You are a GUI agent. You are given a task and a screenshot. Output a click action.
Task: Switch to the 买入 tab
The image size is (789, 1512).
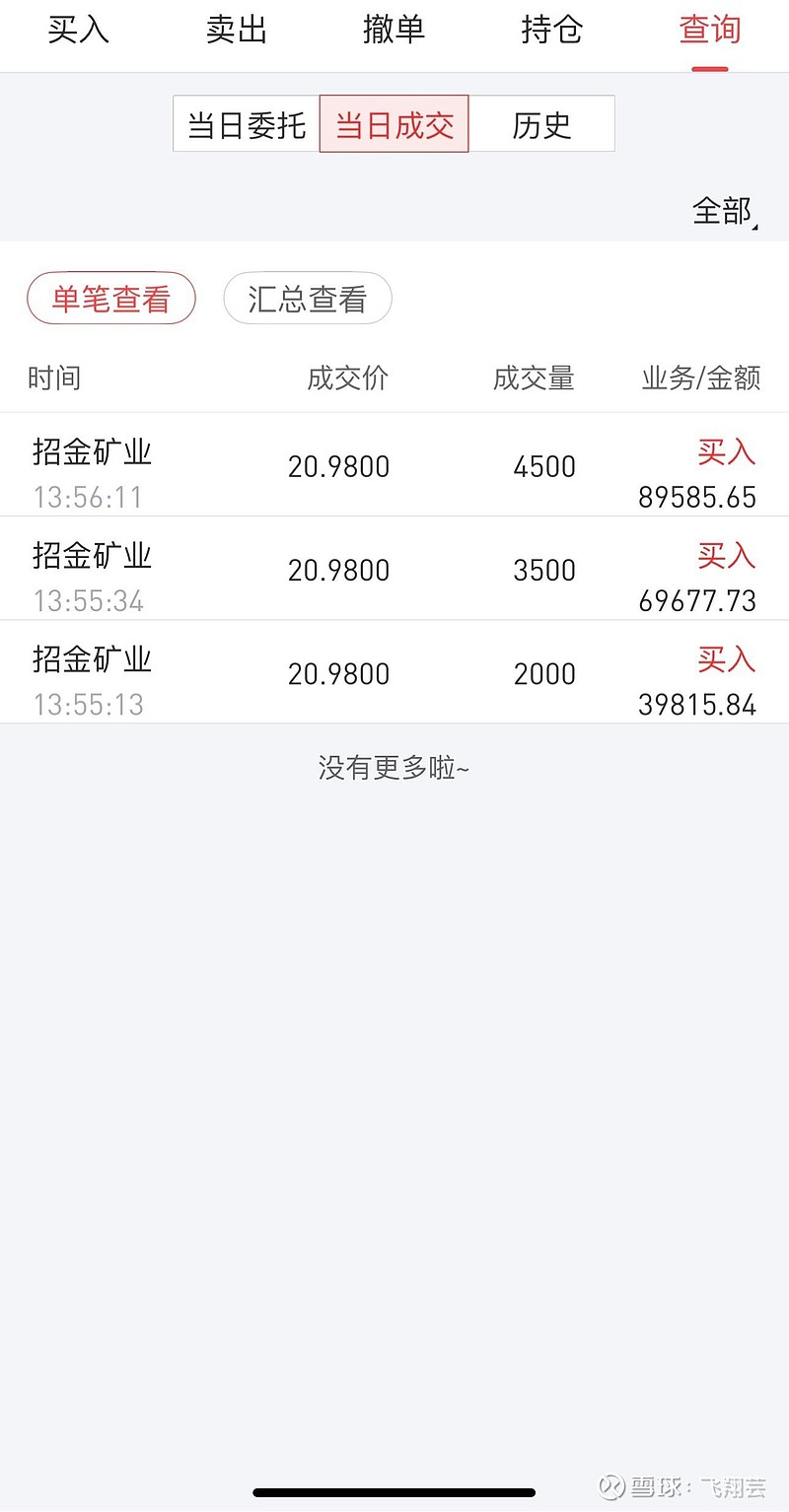tap(79, 31)
